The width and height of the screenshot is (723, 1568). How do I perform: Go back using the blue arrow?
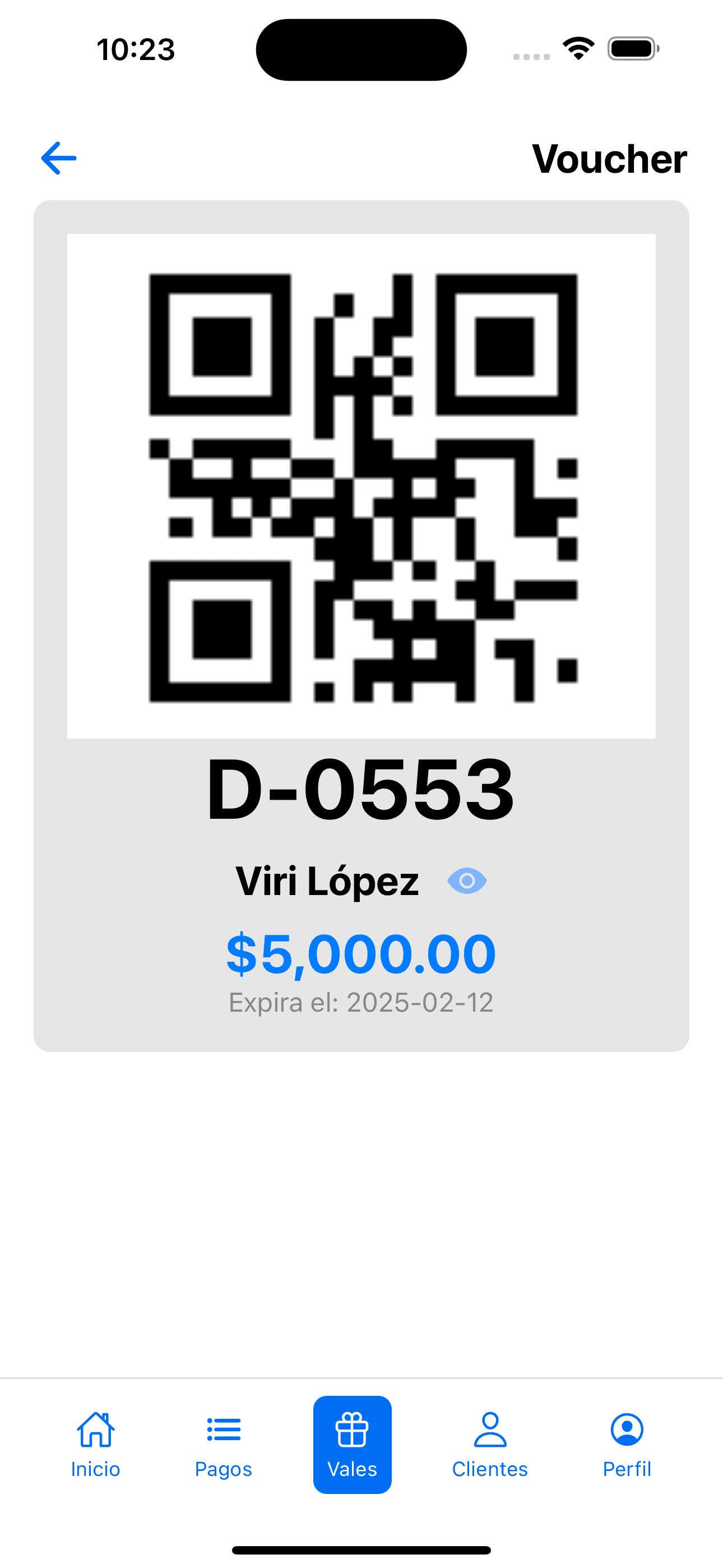(x=59, y=158)
